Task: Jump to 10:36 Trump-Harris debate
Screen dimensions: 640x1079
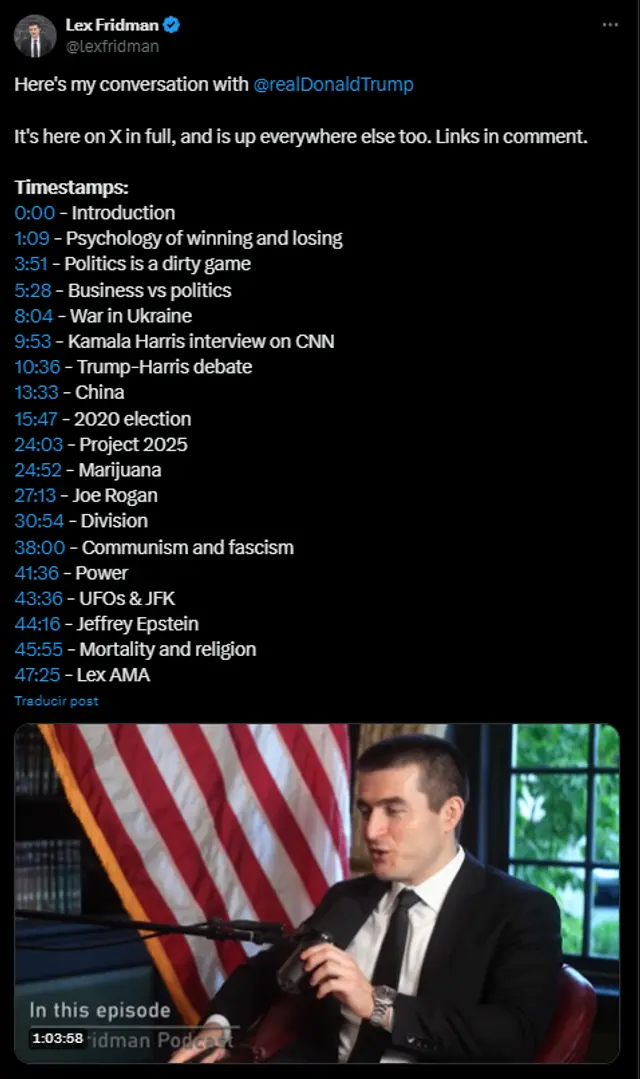Action: tap(38, 367)
